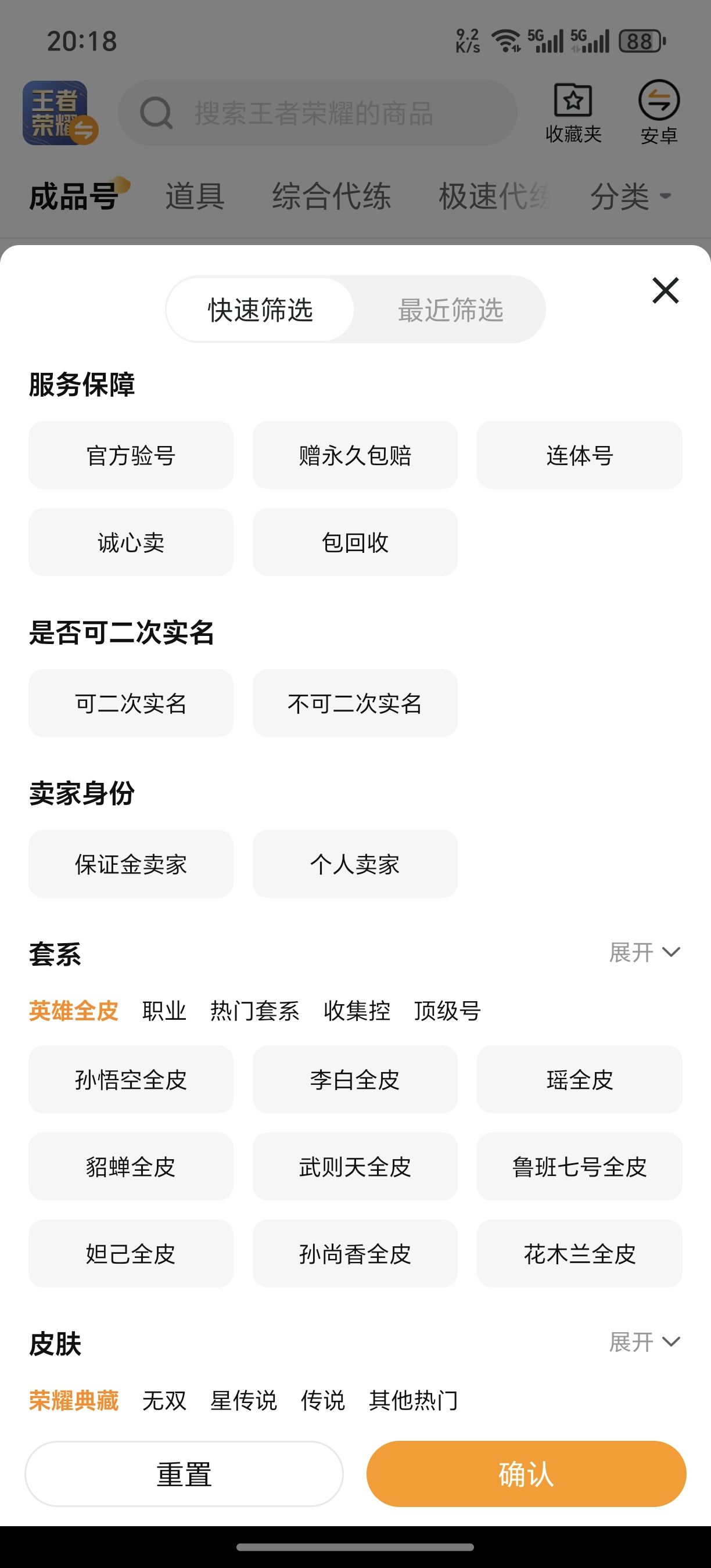
Task: Choose 貂蝉全皮 chip
Action: point(131,1166)
